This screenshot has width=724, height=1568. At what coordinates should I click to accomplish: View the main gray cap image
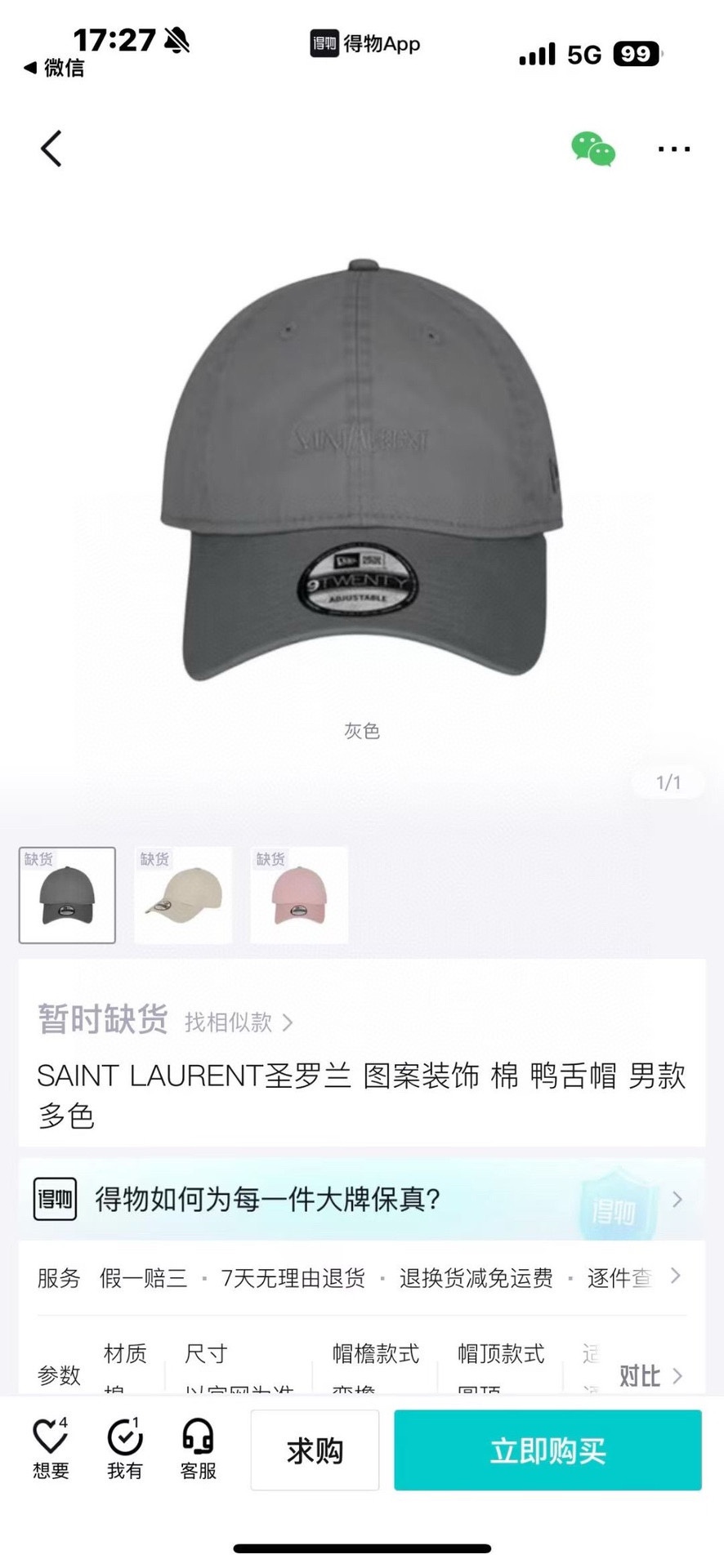click(x=362, y=474)
